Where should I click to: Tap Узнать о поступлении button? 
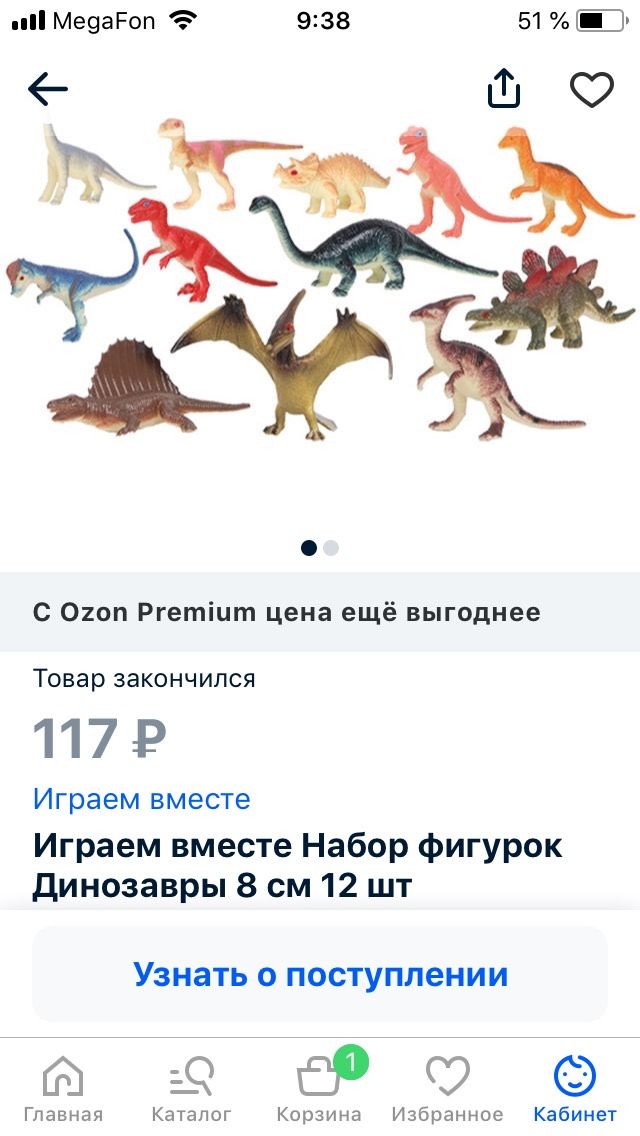(320, 974)
